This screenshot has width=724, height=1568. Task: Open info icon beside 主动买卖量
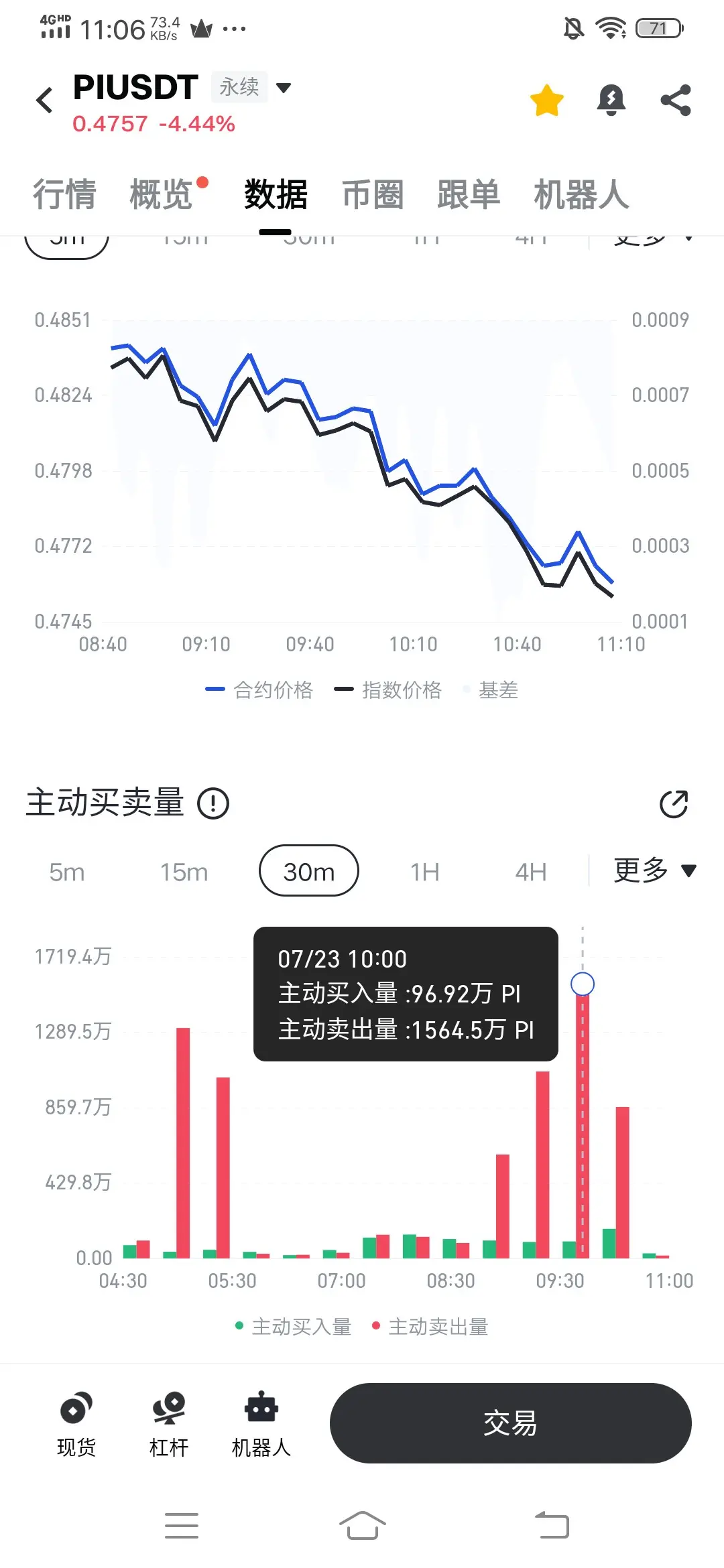213,803
